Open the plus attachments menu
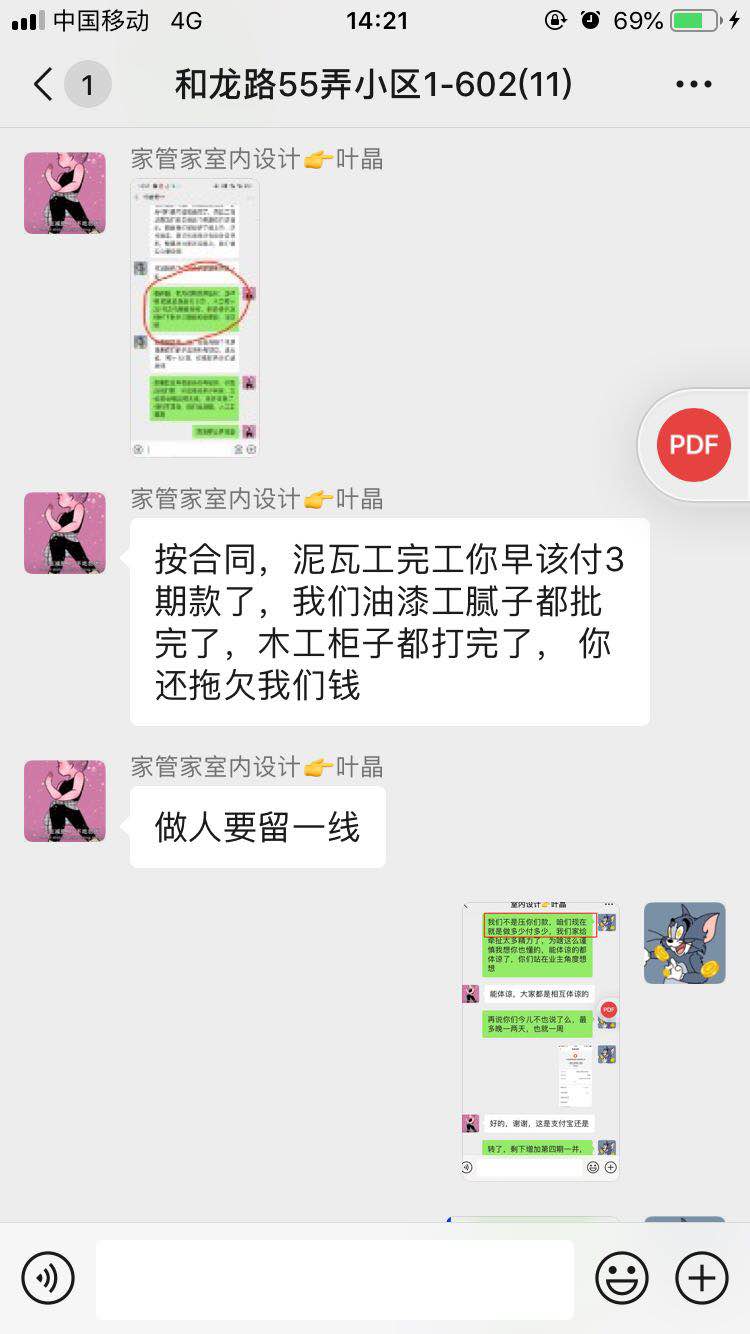The height and width of the screenshot is (1334, 750). 702,1277
